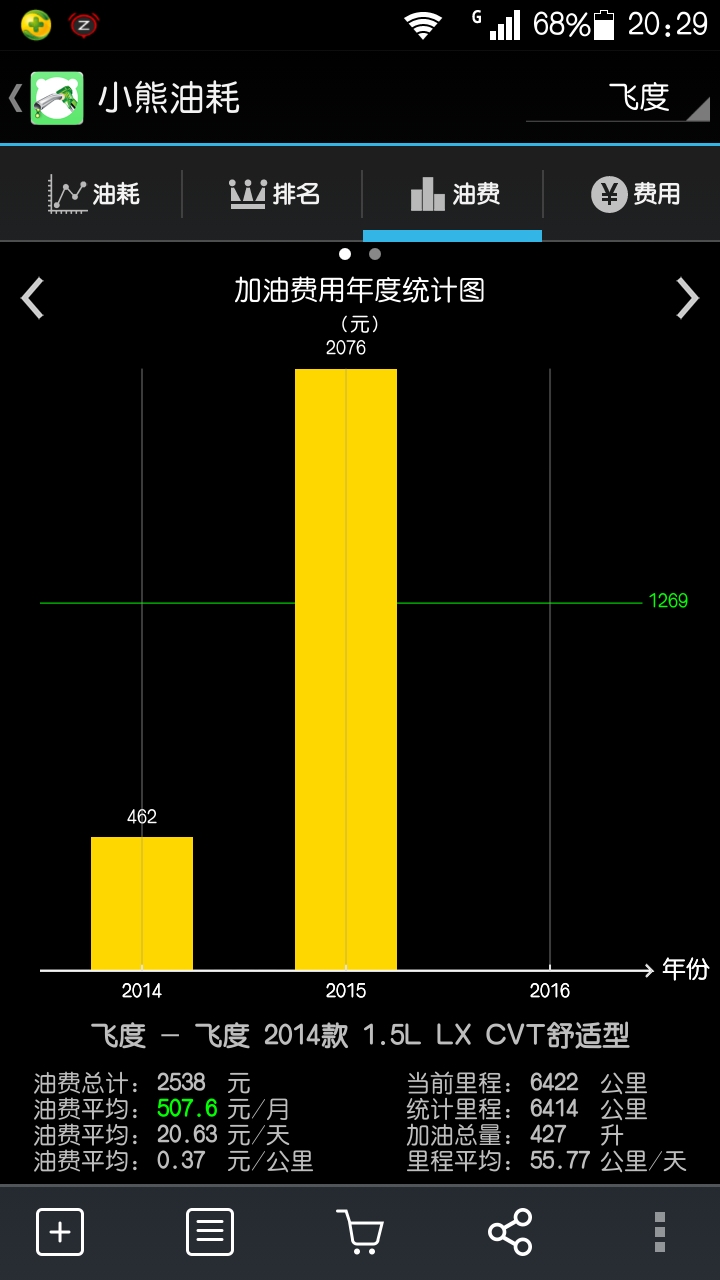Screen dimensions: 720x1280
Task: Select the 油费 tab
Action: (x=454, y=194)
